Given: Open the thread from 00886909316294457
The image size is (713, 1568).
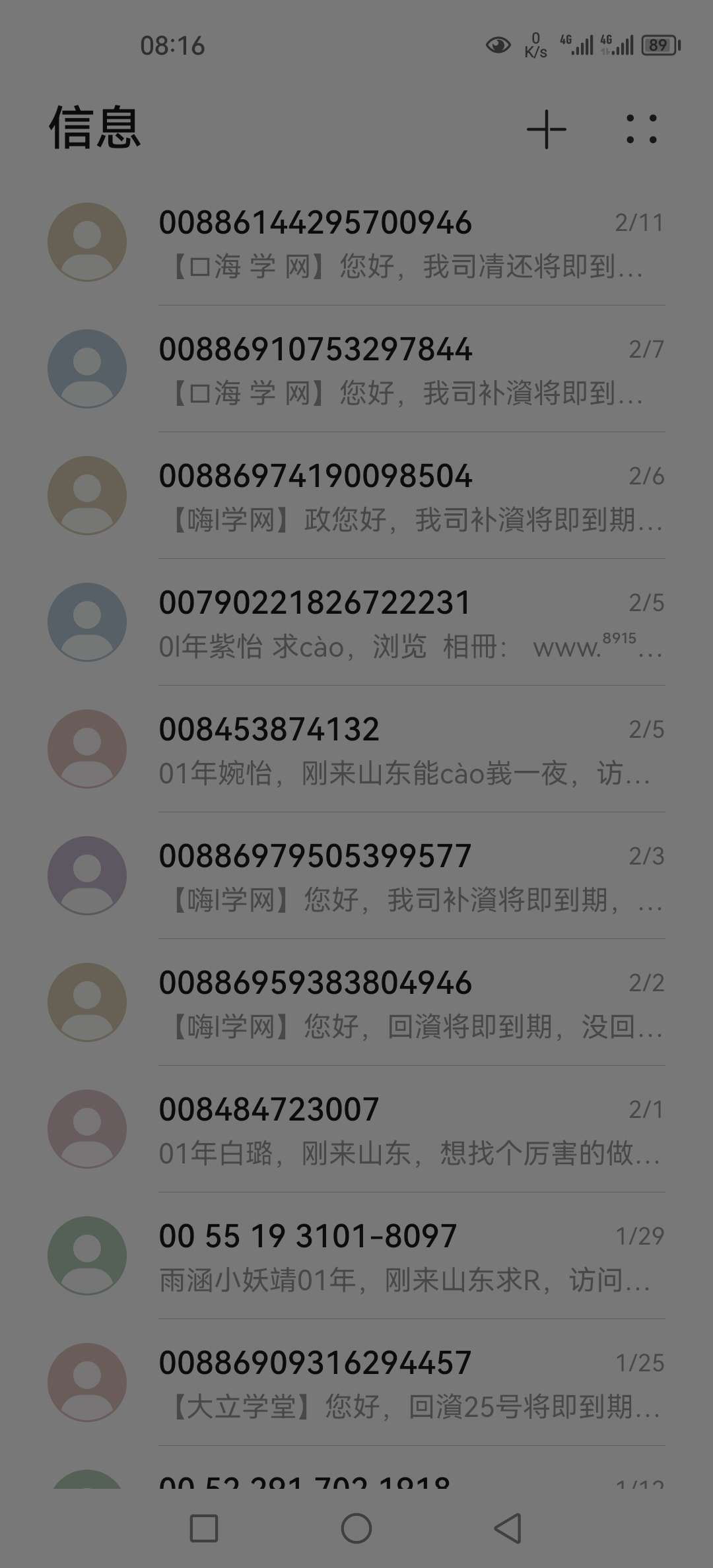Looking at the screenshot, I should click(409, 1383).
